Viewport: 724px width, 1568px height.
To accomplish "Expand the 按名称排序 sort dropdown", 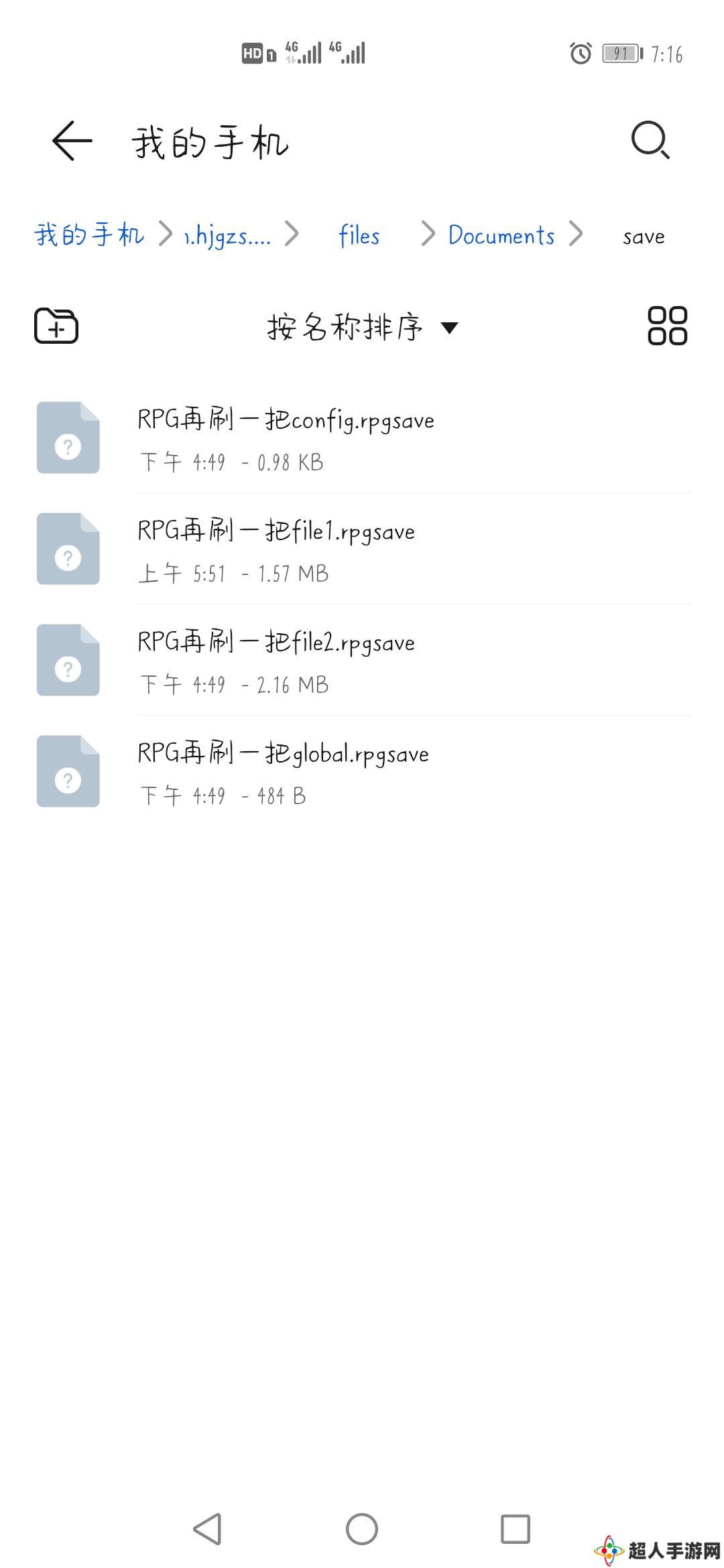I will click(x=362, y=327).
